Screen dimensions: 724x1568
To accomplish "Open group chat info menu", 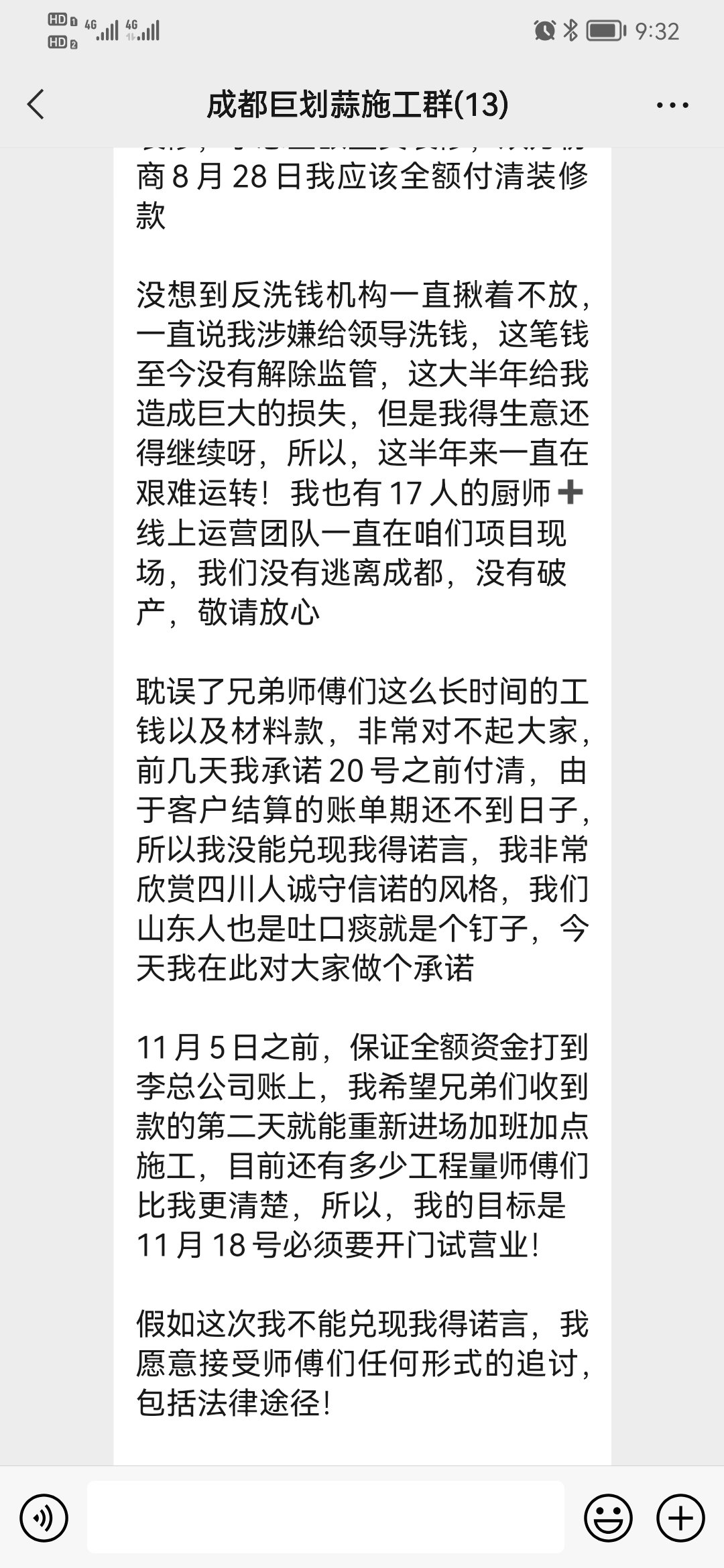I will point(672,105).
